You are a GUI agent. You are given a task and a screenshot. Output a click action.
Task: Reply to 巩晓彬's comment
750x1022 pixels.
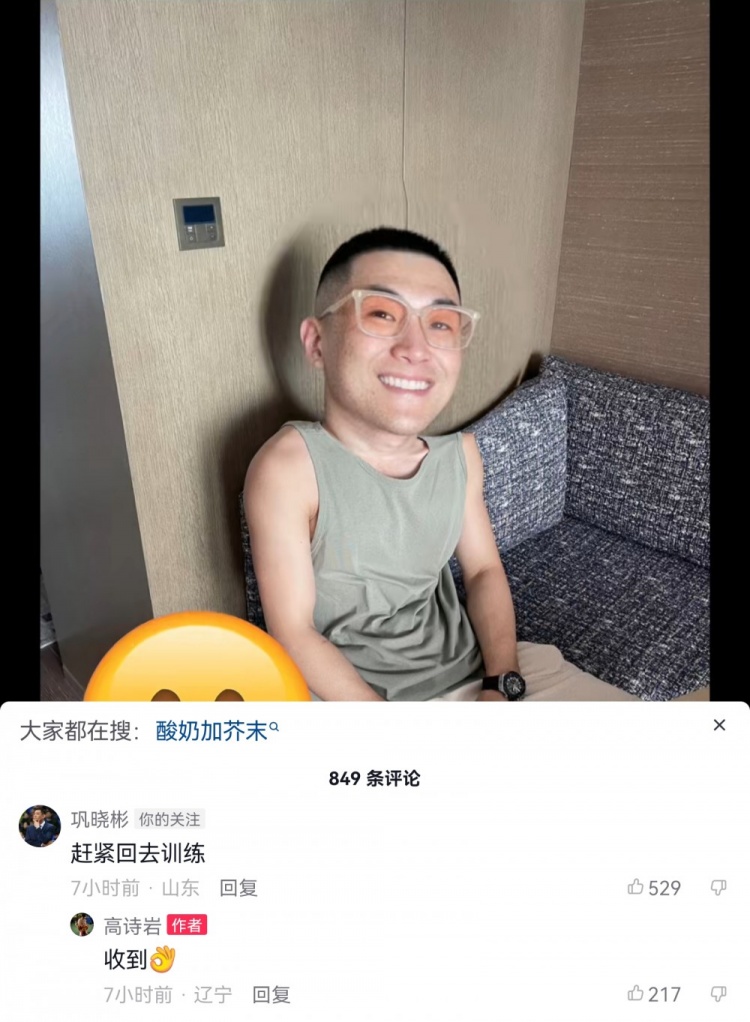[239, 887]
